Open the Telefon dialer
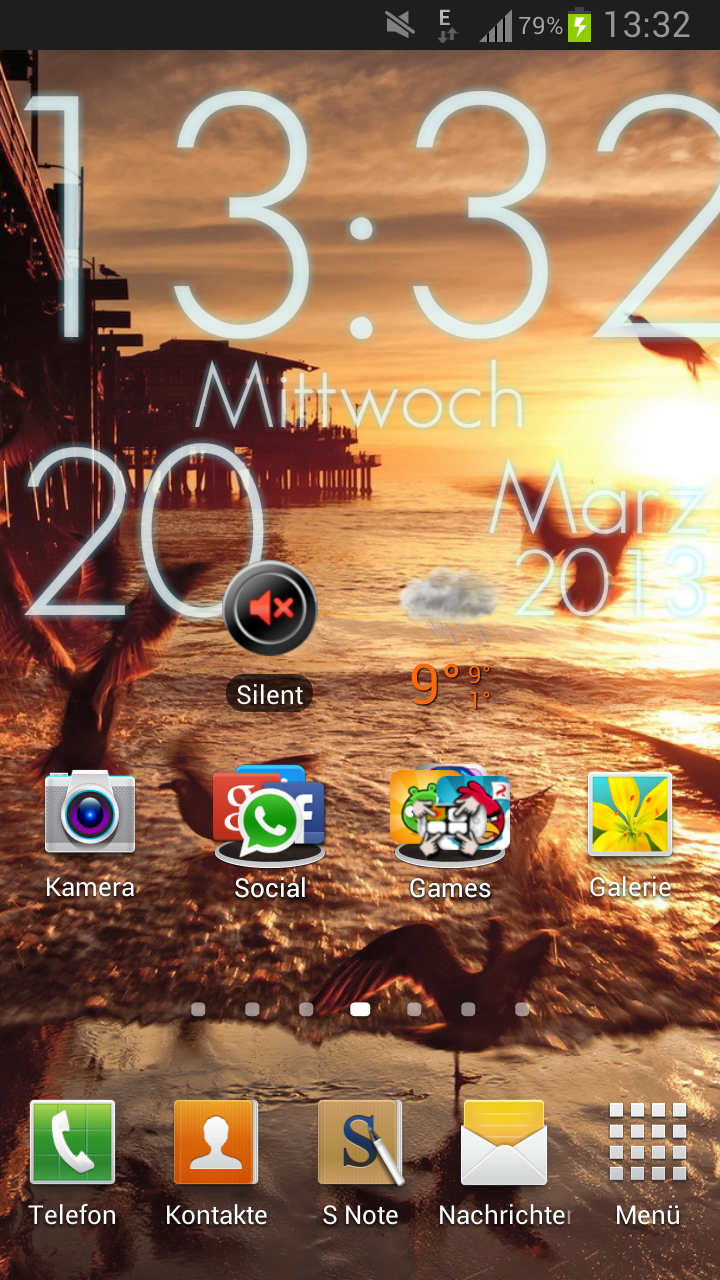This screenshot has height=1280, width=720. [72, 1165]
